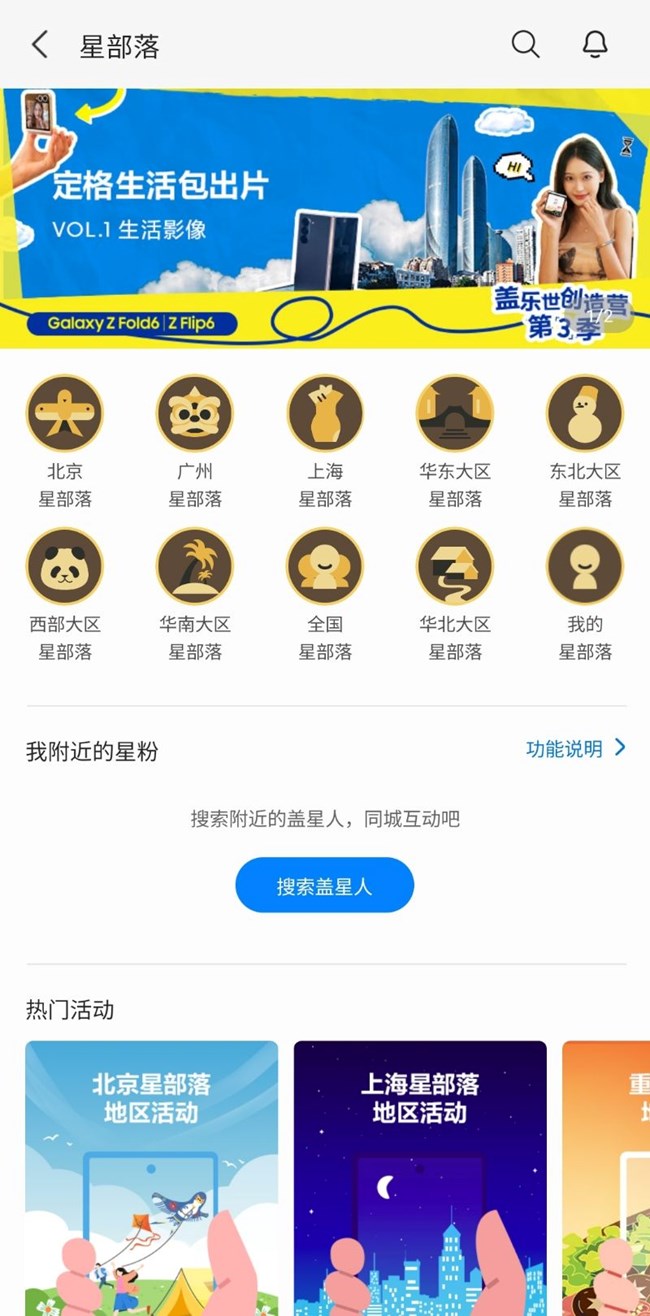Screen dimensions: 650x1316
Task: Open the 功能说明 link
Action: coord(576,748)
